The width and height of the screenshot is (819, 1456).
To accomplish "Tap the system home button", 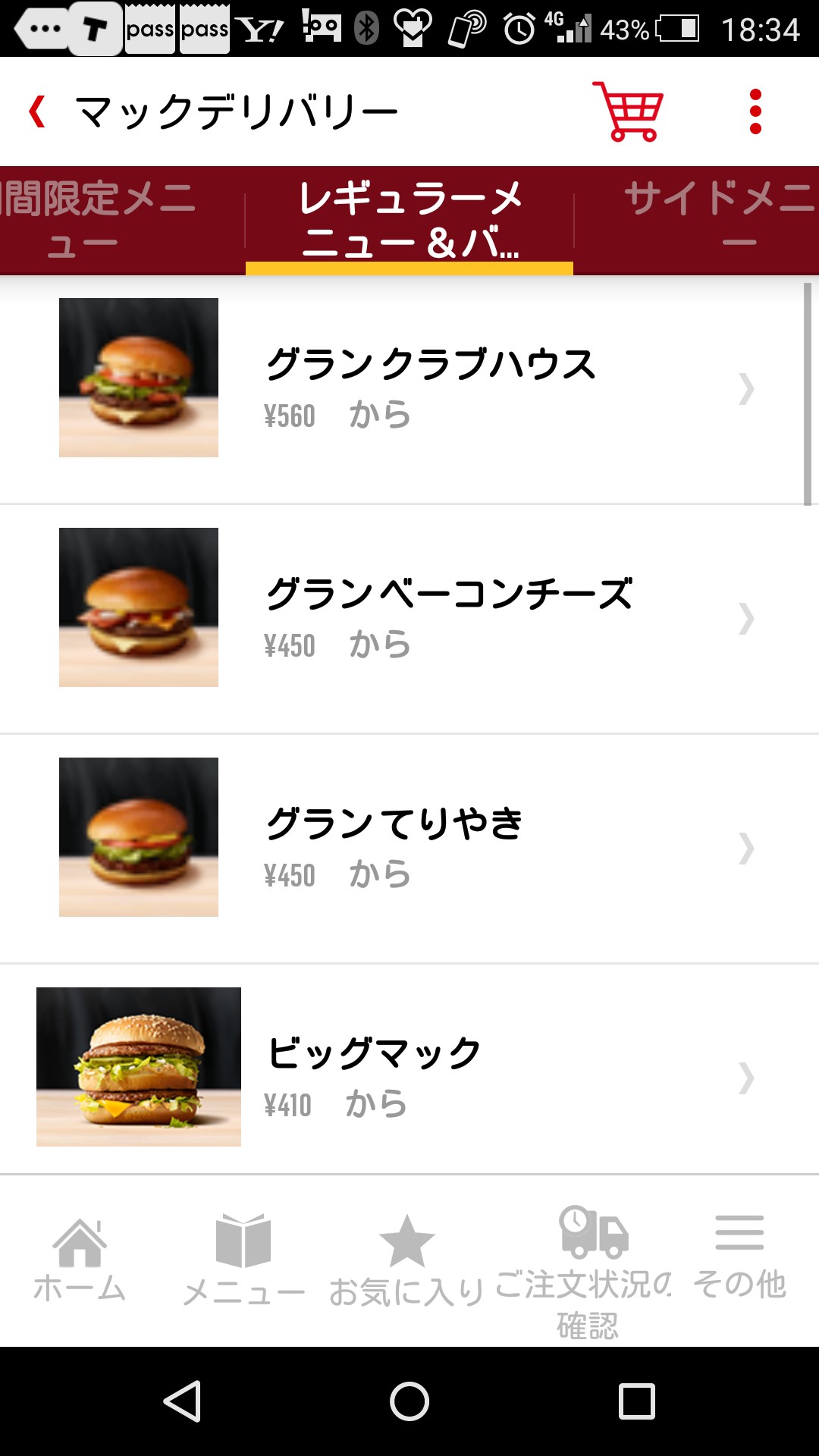I will [x=409, y=1401].
